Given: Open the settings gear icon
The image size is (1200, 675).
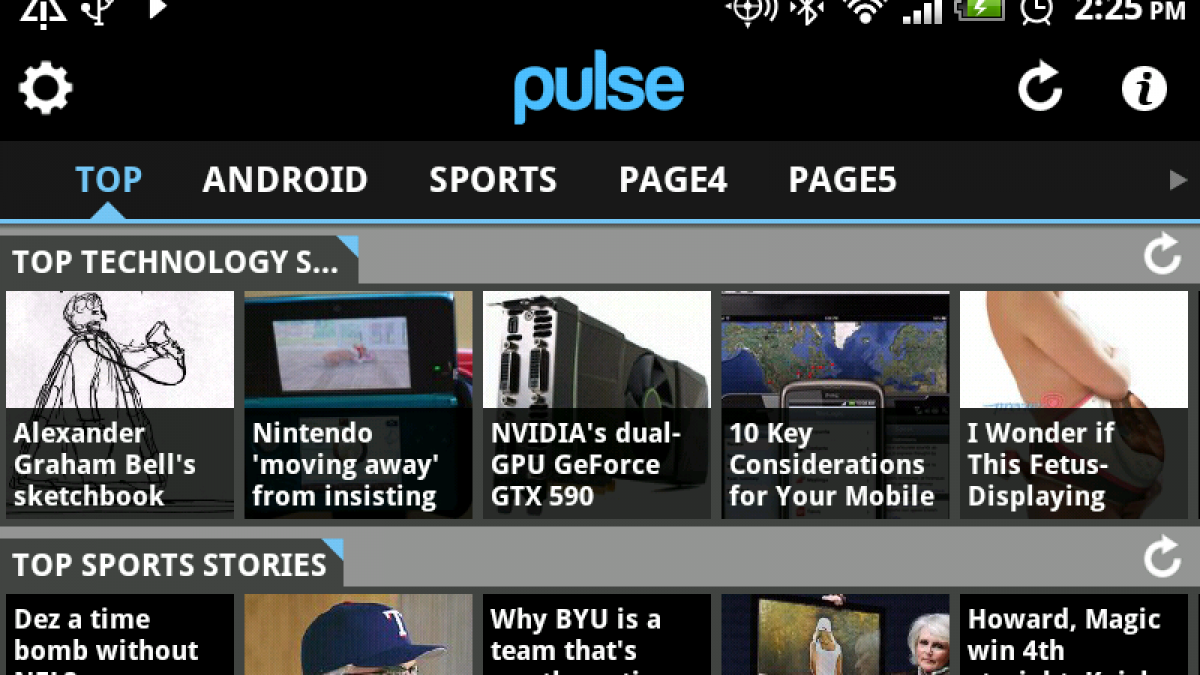Looking at the screenshot, I should click(x=45, y=89).
